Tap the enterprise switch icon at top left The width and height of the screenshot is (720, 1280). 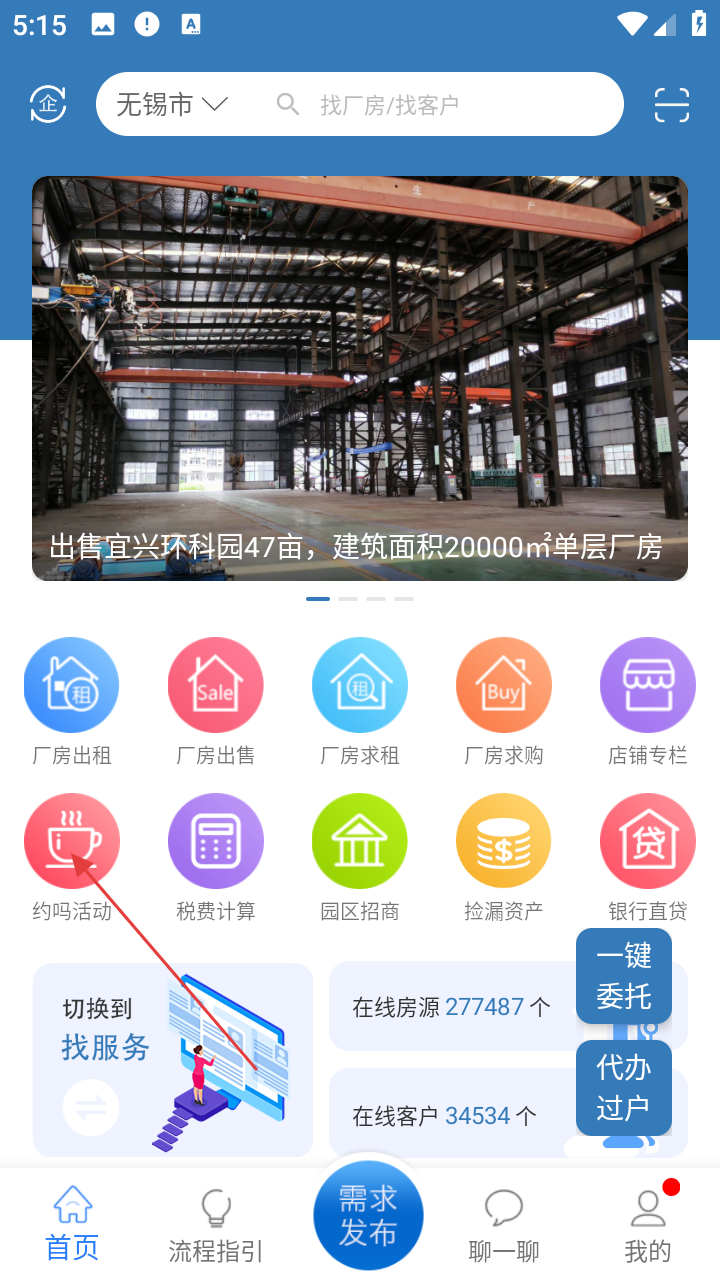[48, 104]
